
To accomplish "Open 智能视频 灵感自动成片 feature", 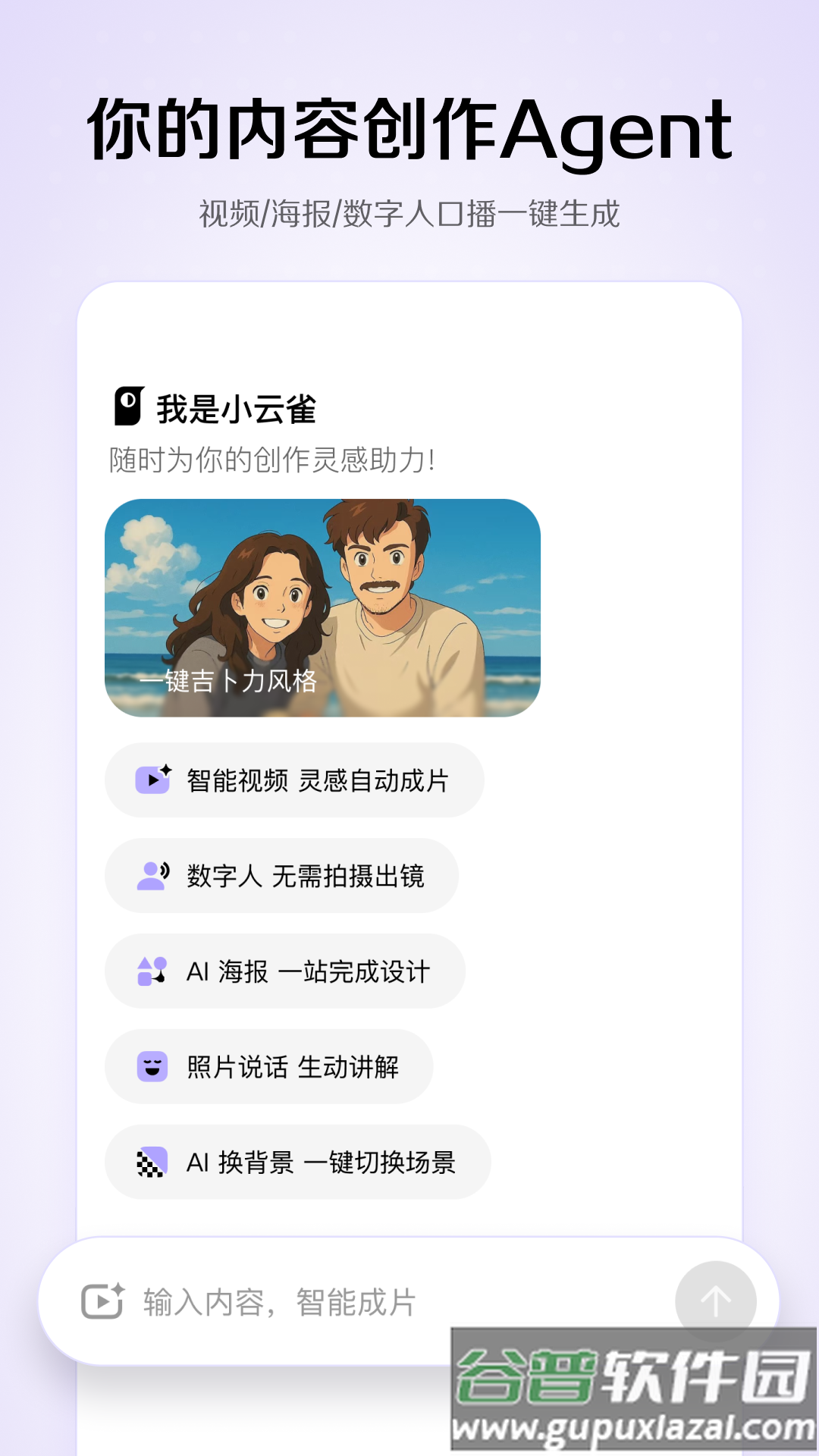I will tap(294, 780).
